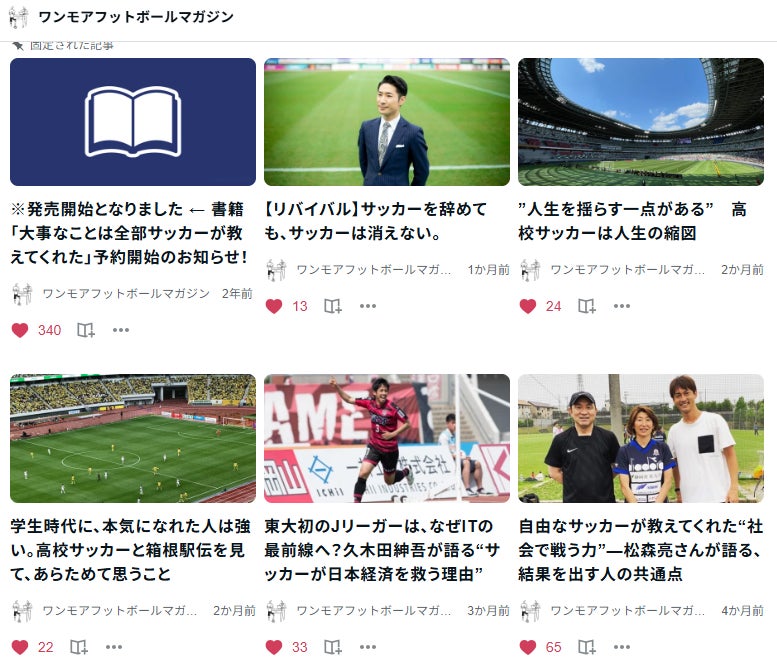Like the article with 24 likes
The height and width of the screenshot is (660, 777).
528,306
